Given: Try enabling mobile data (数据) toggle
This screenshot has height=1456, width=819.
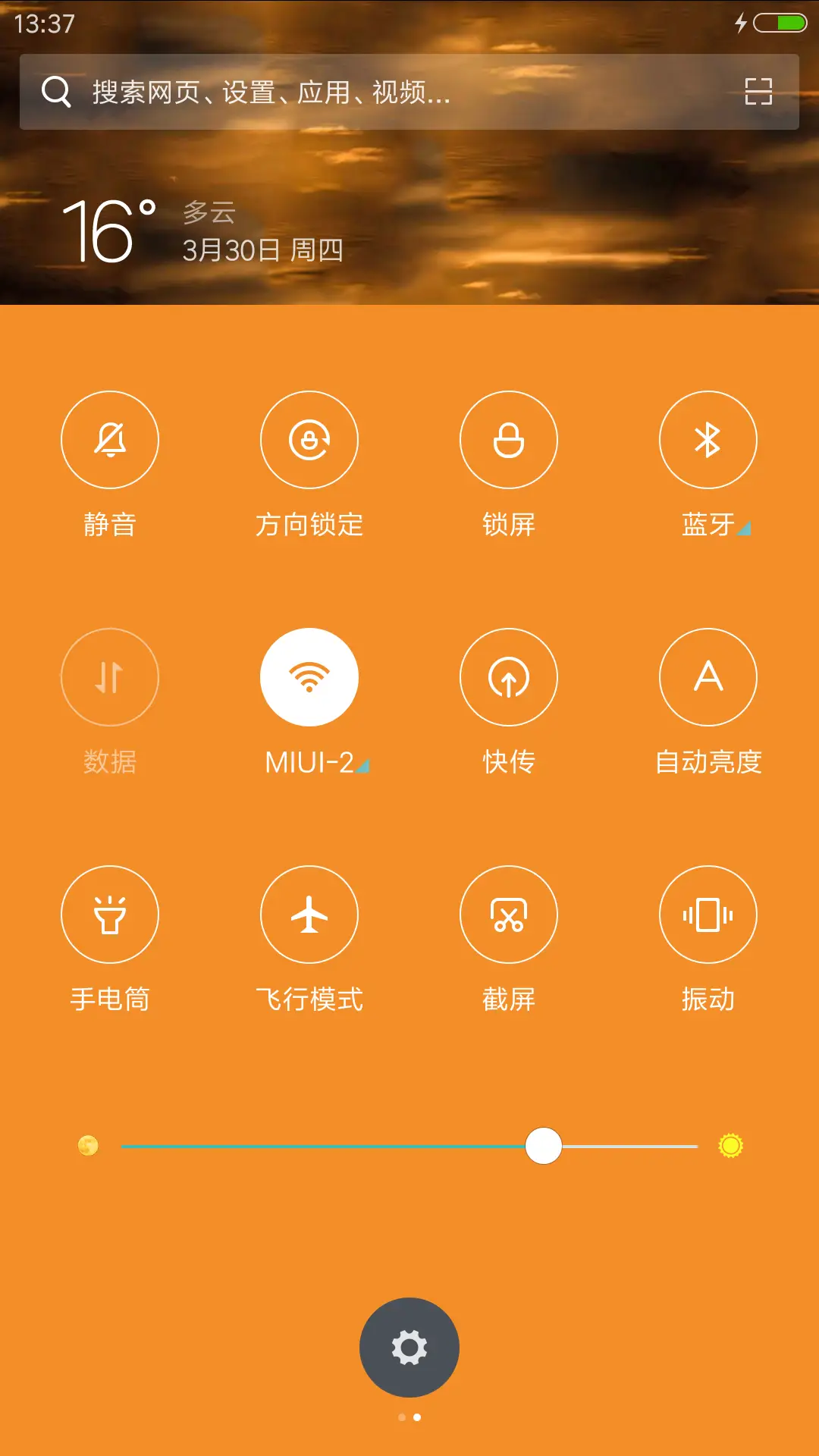Looking at the screenshot, I should point(109,677).
